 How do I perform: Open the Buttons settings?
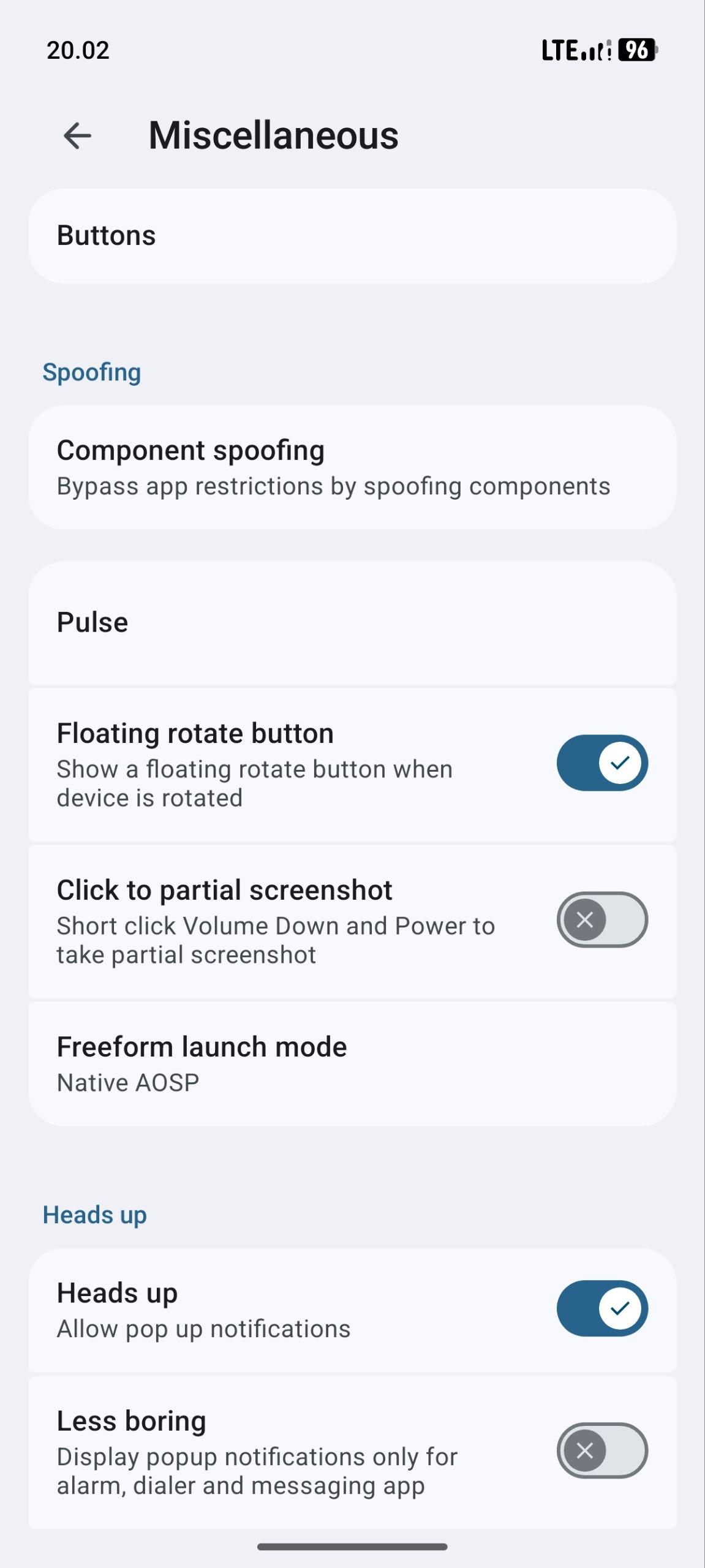click(x=352, y=236)
